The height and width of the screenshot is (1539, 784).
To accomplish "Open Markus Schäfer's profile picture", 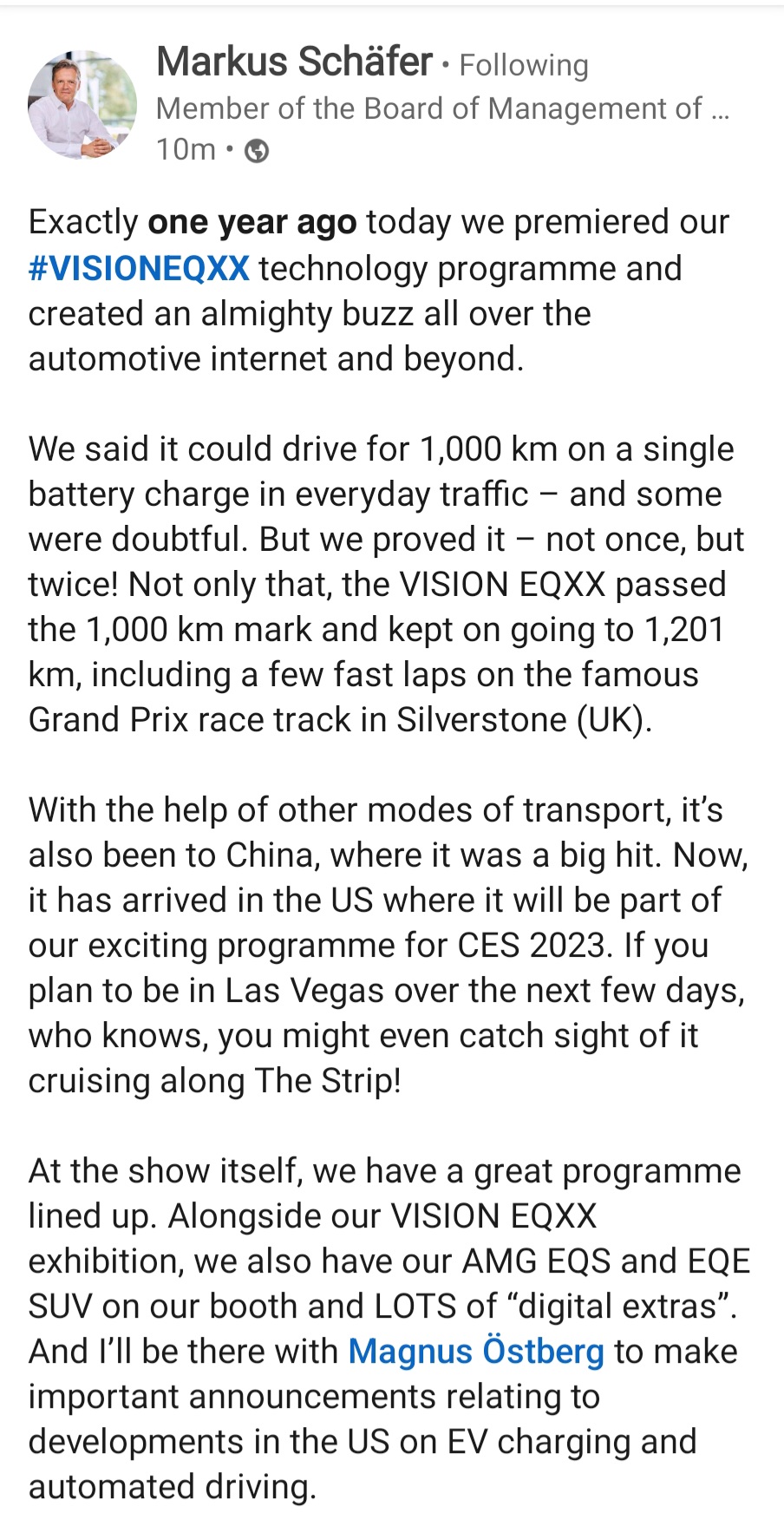I will 82,105.
